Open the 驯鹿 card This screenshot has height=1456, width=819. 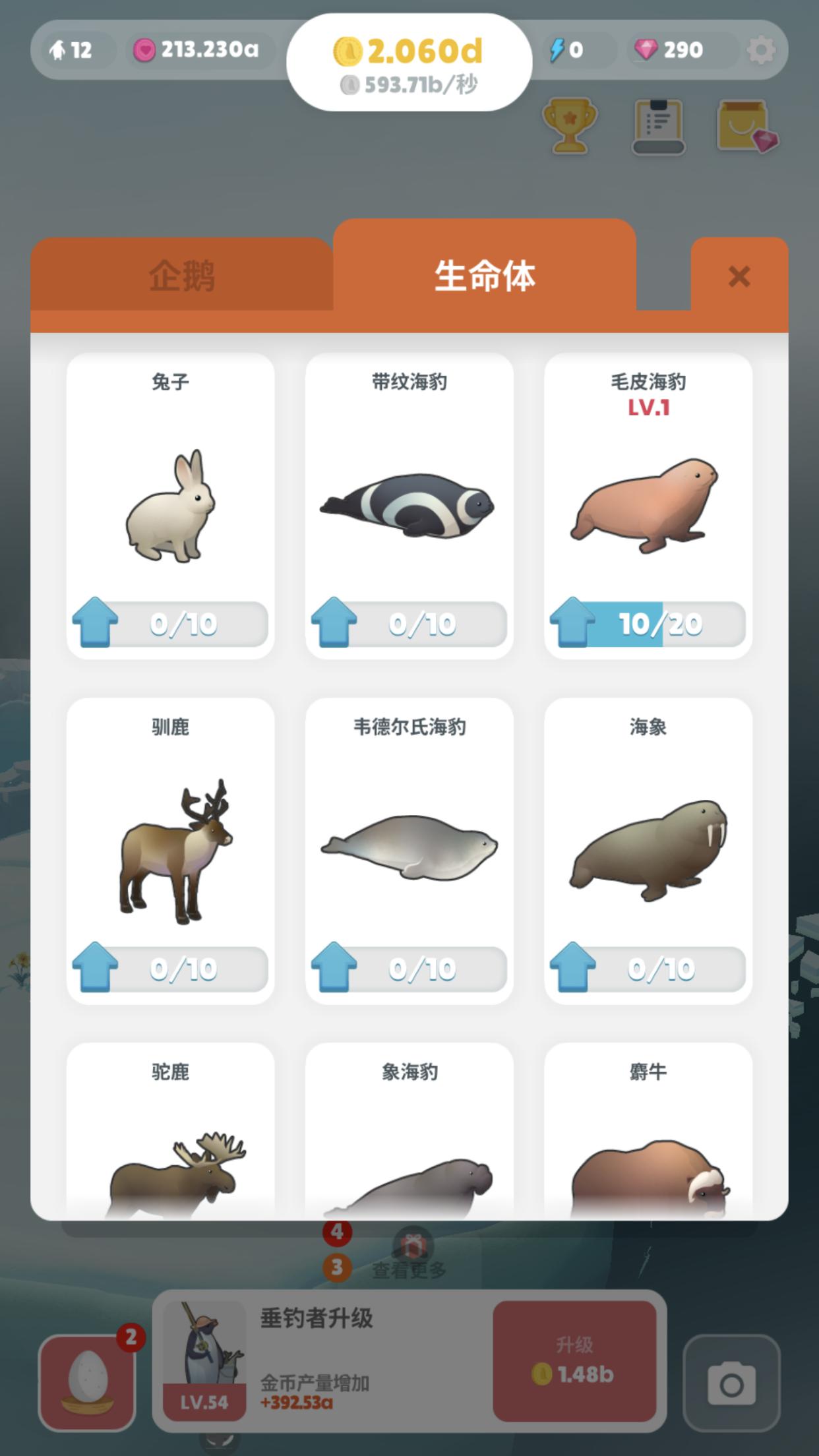(170, 849)
